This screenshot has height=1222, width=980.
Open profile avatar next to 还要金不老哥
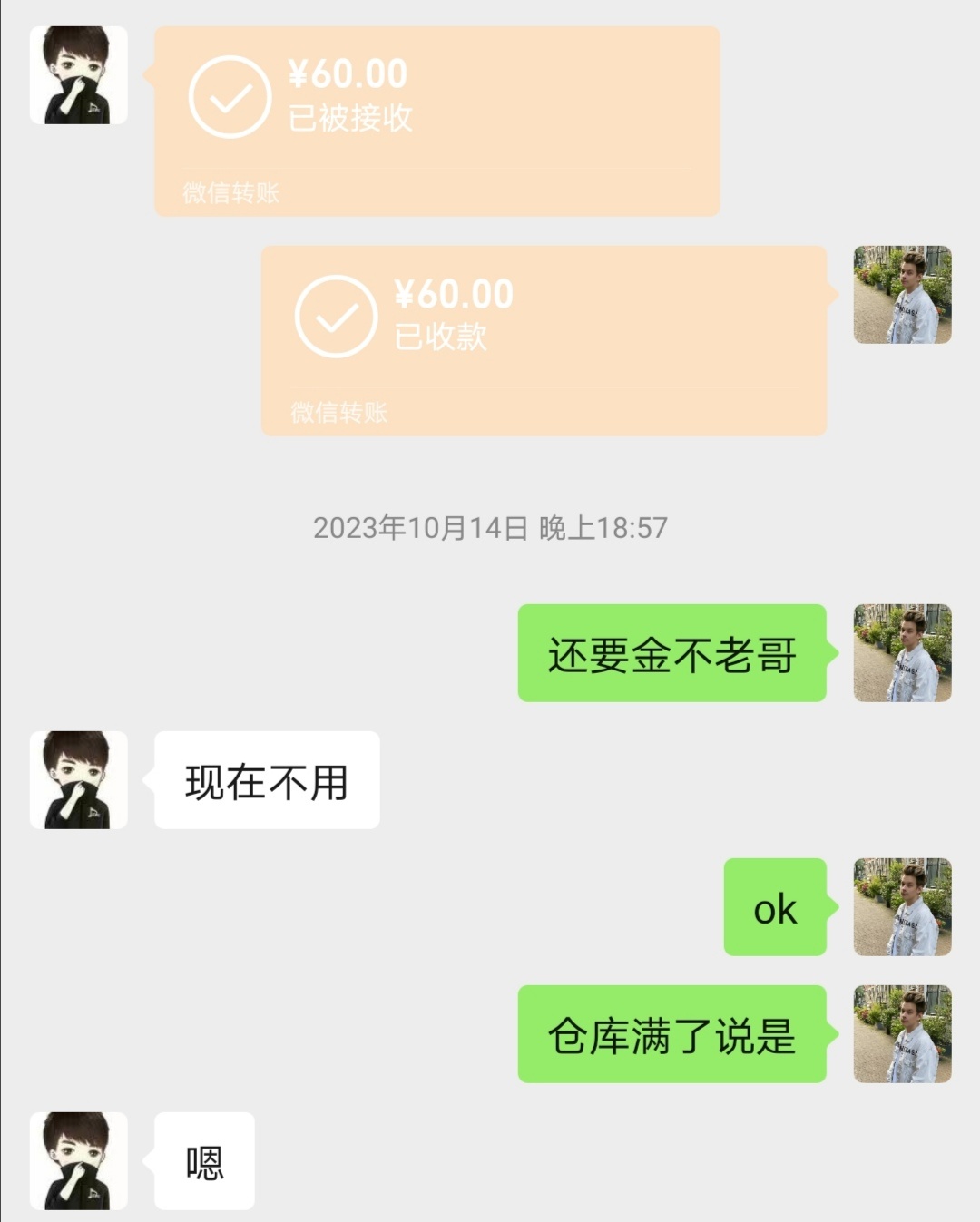coord(902,653)
